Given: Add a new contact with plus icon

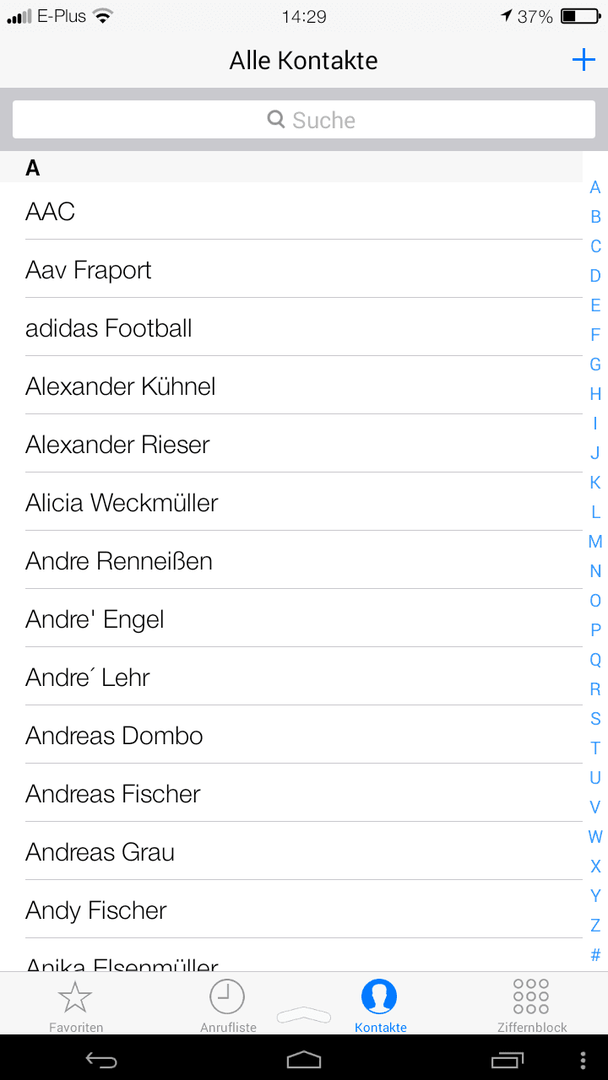Looking at the screenshot, I should (x=583, y=61).
